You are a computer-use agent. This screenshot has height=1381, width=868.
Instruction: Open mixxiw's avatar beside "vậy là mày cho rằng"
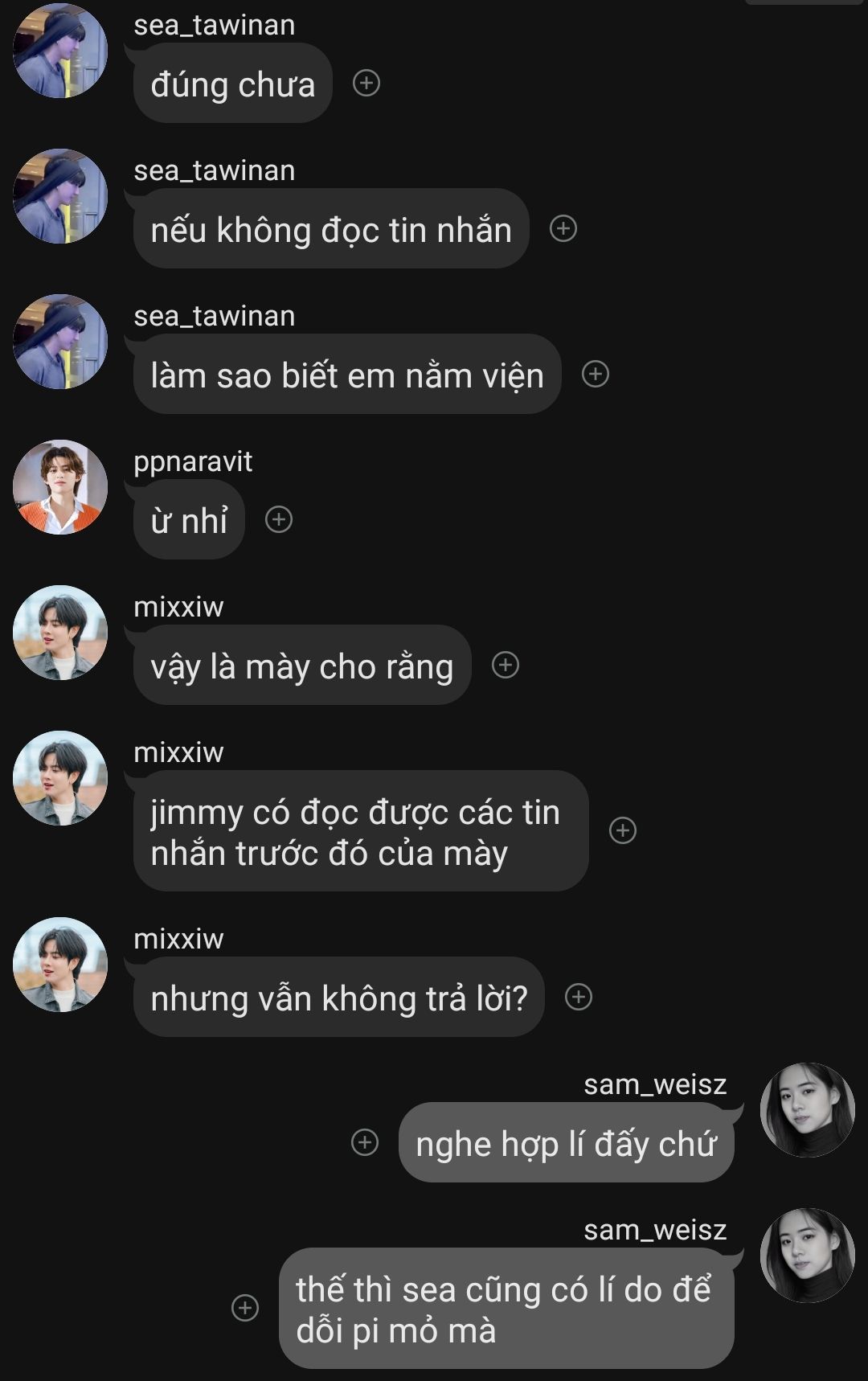(60, 633)
